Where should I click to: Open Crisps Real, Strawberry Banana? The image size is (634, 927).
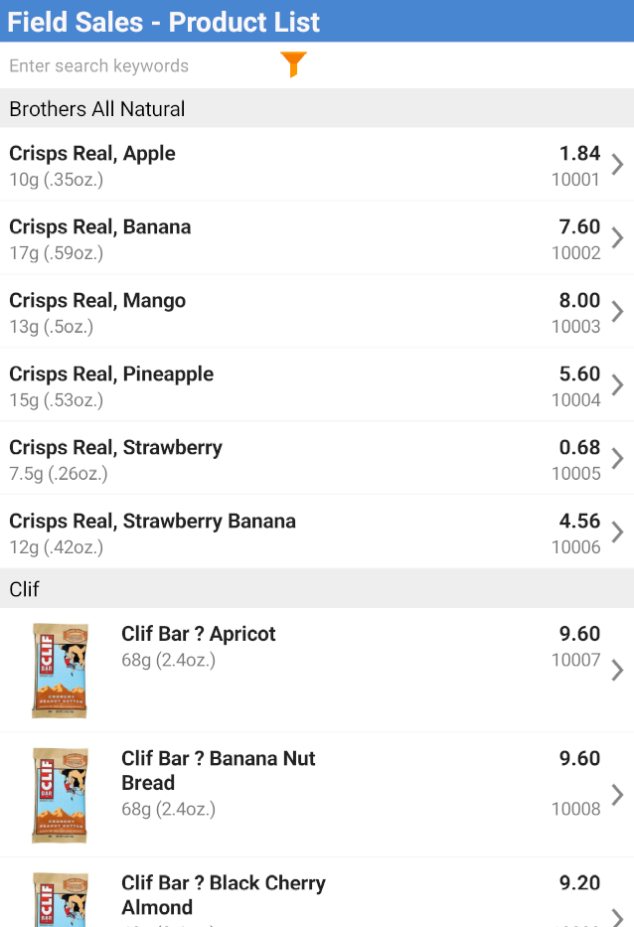click(317, 533)
